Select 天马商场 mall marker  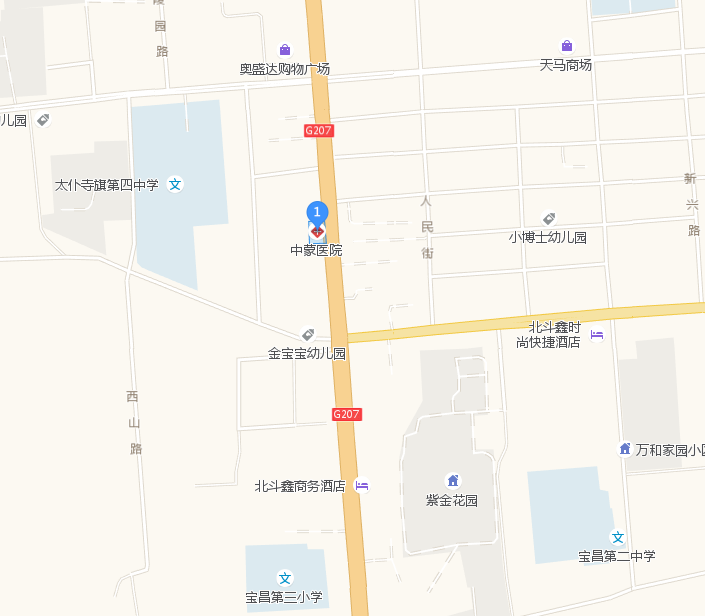[567, 46]
